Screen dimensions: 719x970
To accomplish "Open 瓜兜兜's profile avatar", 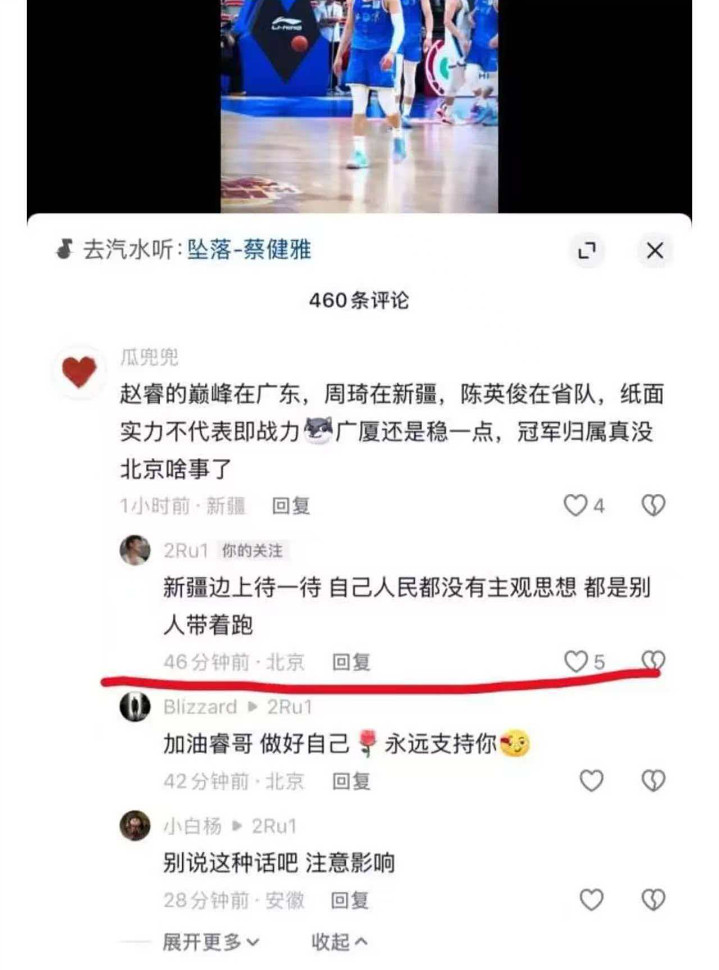I will (79, 372).
